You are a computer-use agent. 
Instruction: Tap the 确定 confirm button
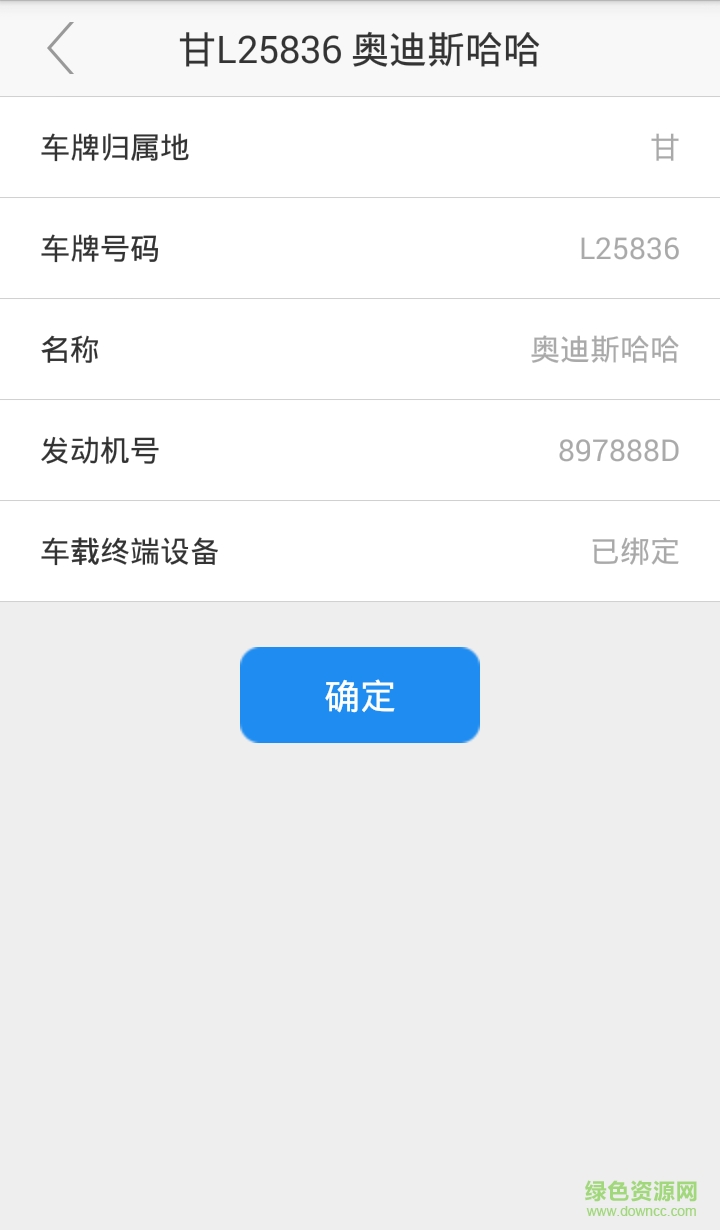coord(360,695)
